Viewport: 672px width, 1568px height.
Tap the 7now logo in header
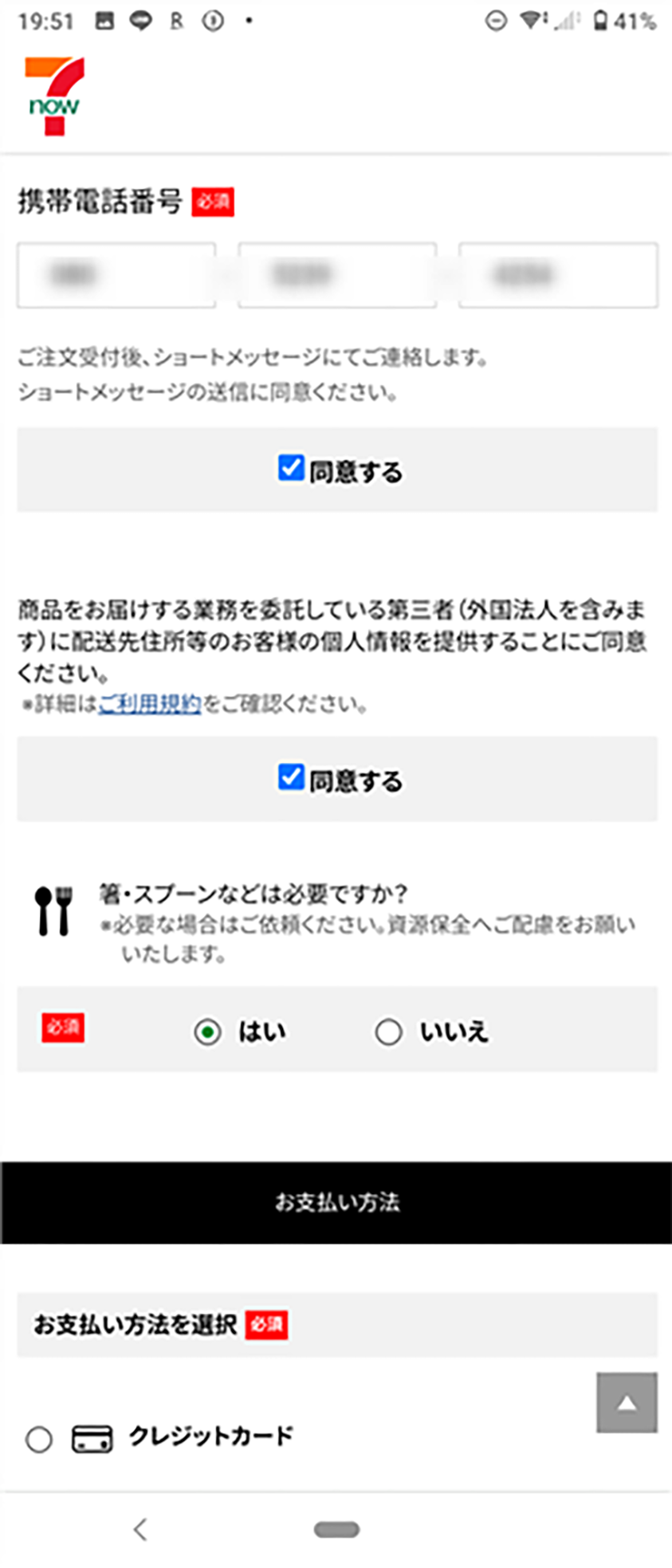pos(53,96)
